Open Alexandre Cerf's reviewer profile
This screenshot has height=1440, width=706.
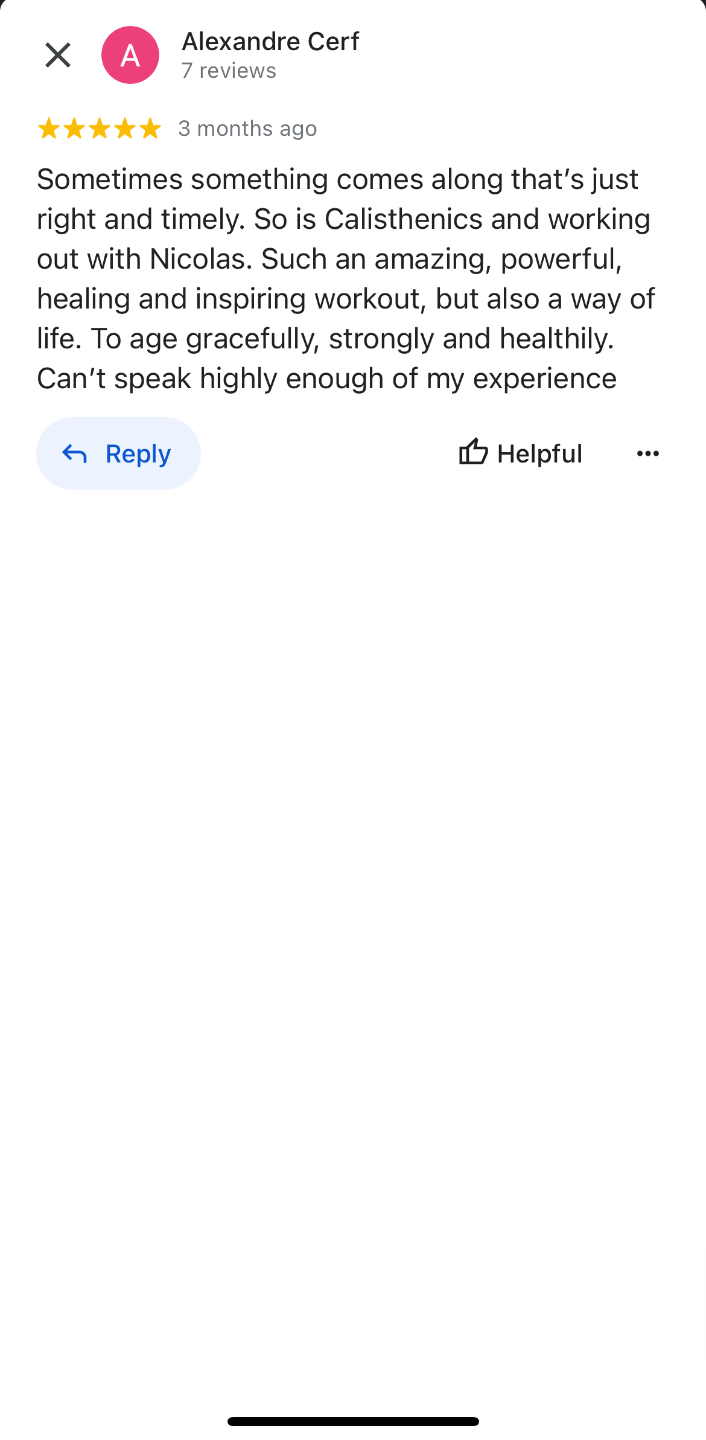point(270,42)
